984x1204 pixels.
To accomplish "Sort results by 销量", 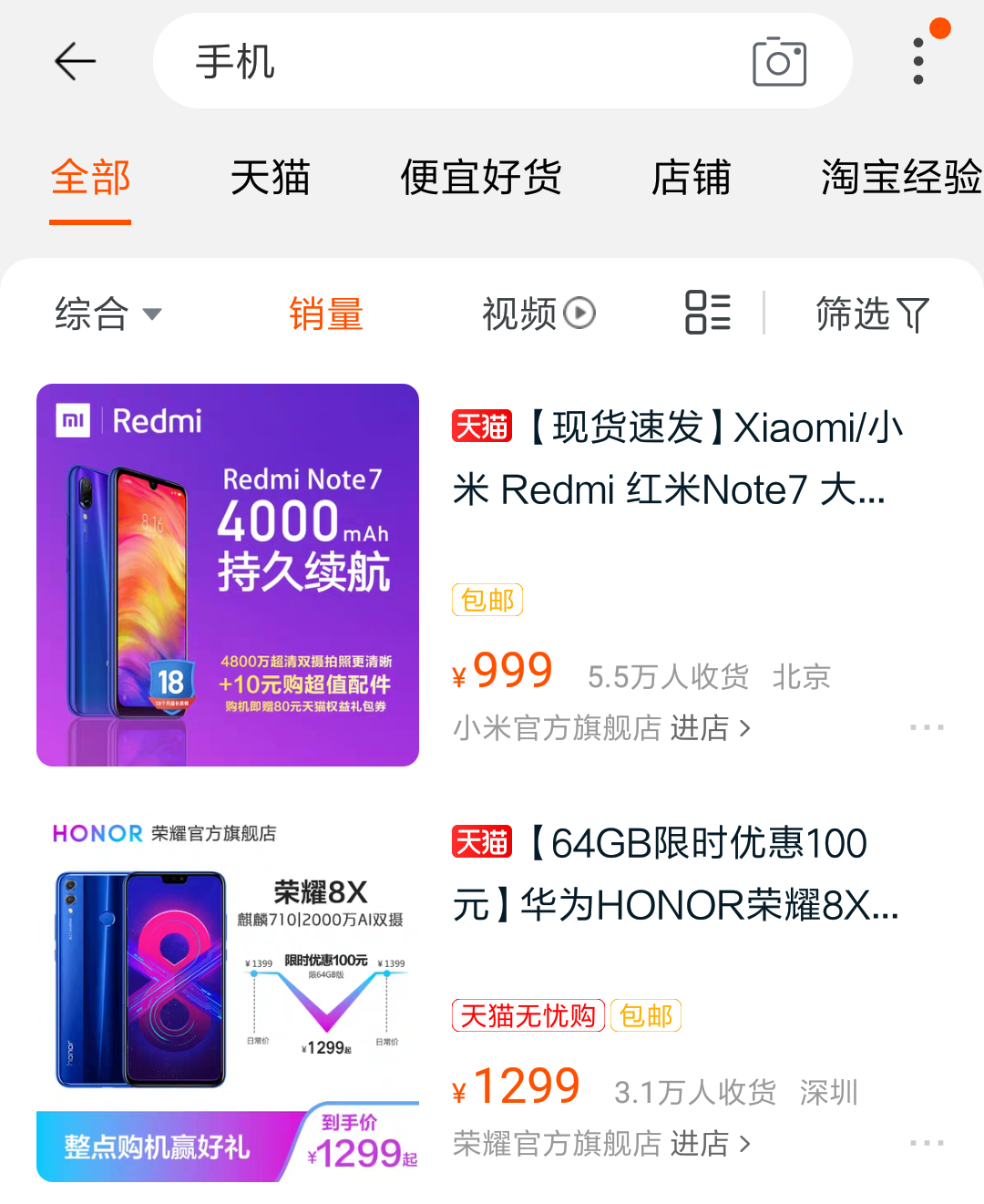I will click(x=325, y=314).
